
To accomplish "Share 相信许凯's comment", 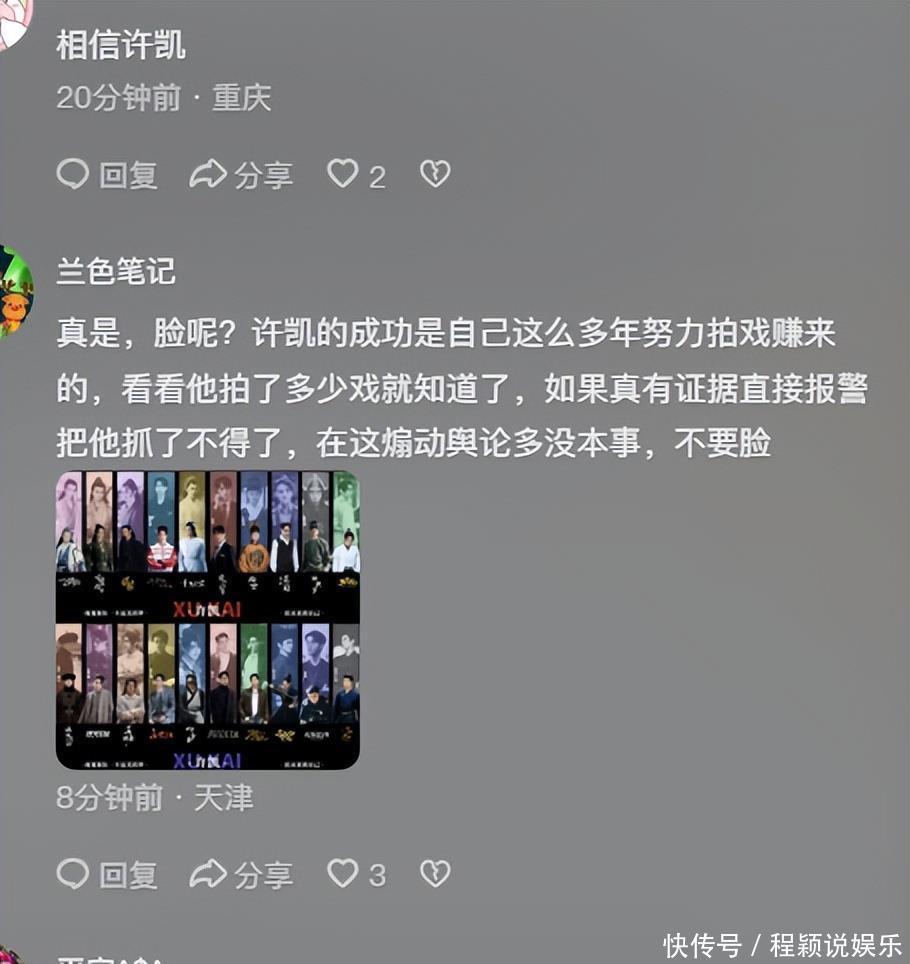I will click(241, 176).
